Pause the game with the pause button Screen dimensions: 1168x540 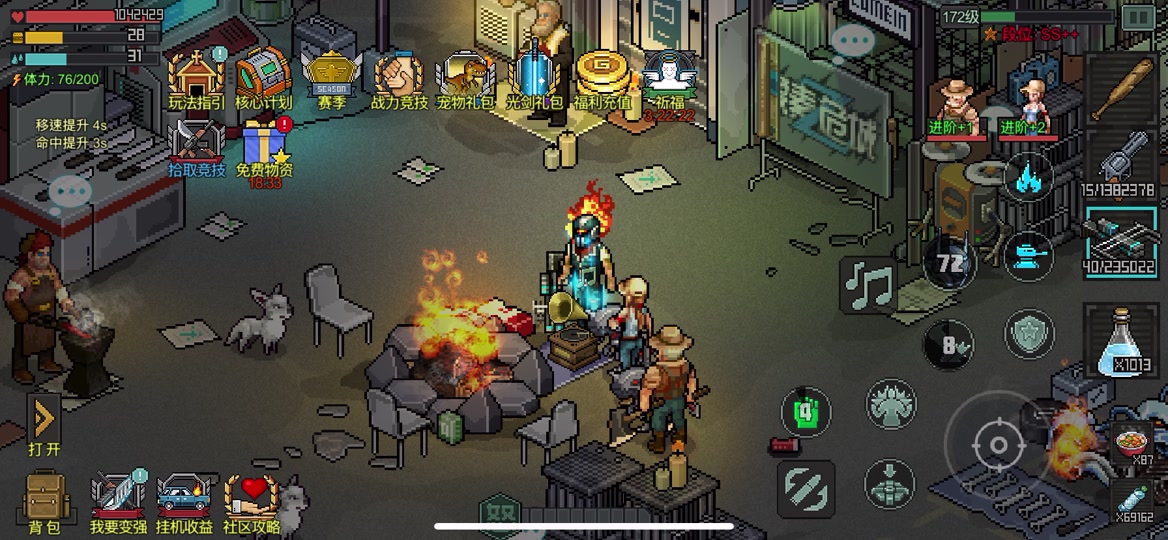[1137, 17]
